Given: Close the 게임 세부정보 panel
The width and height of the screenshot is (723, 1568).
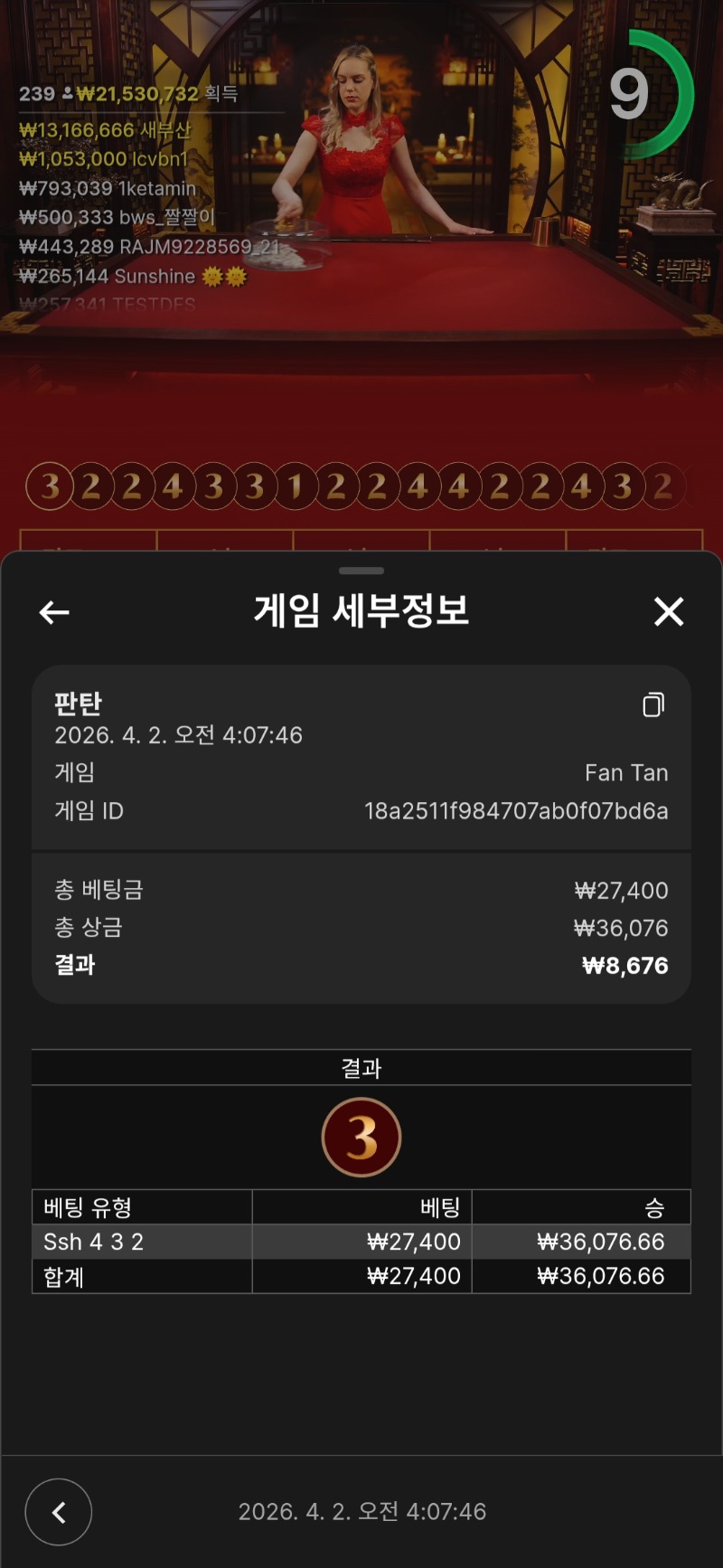Looking at the screenshot, I should (x=669, y=612).
